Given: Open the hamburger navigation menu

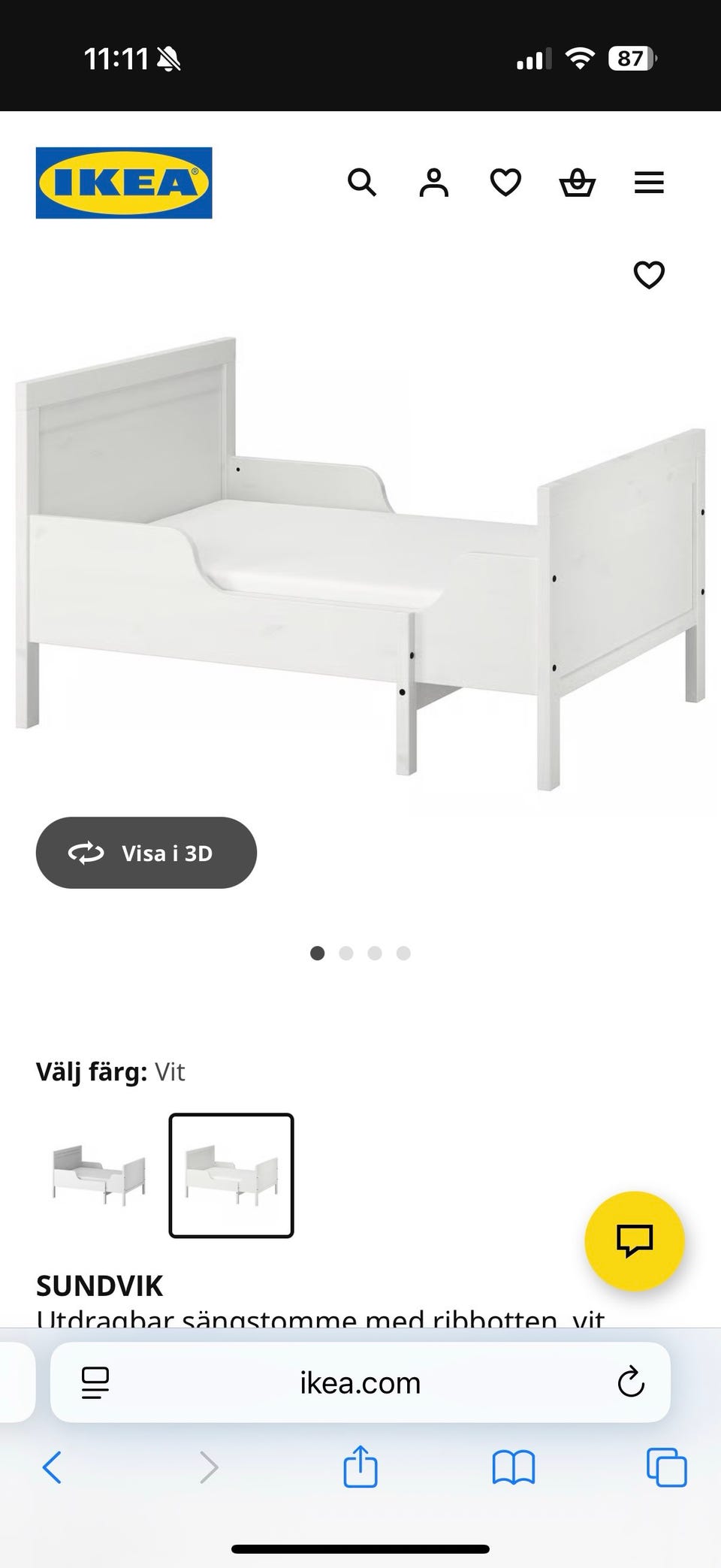Looking at the screenshot, I should (x=649, y=183).
